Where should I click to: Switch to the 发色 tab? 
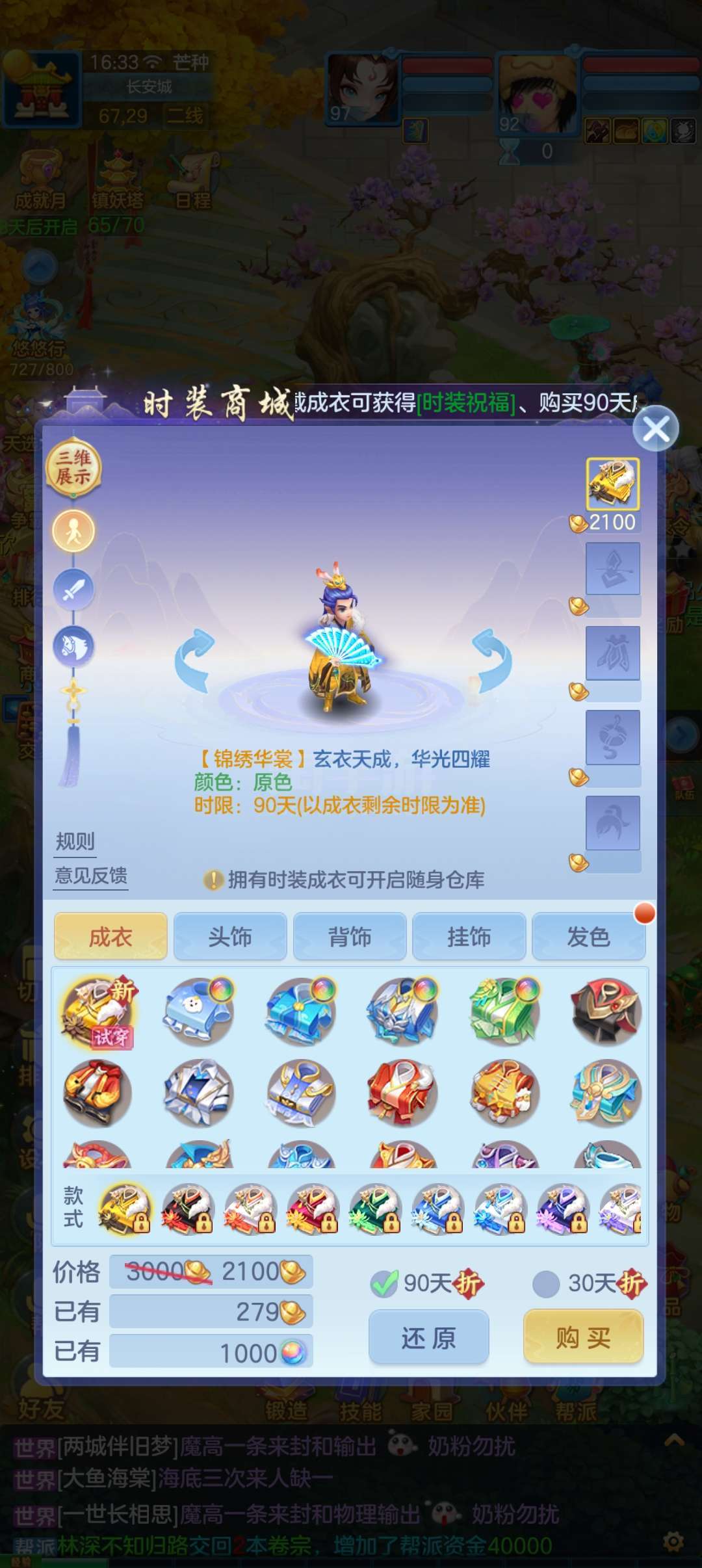pos(589,937)
